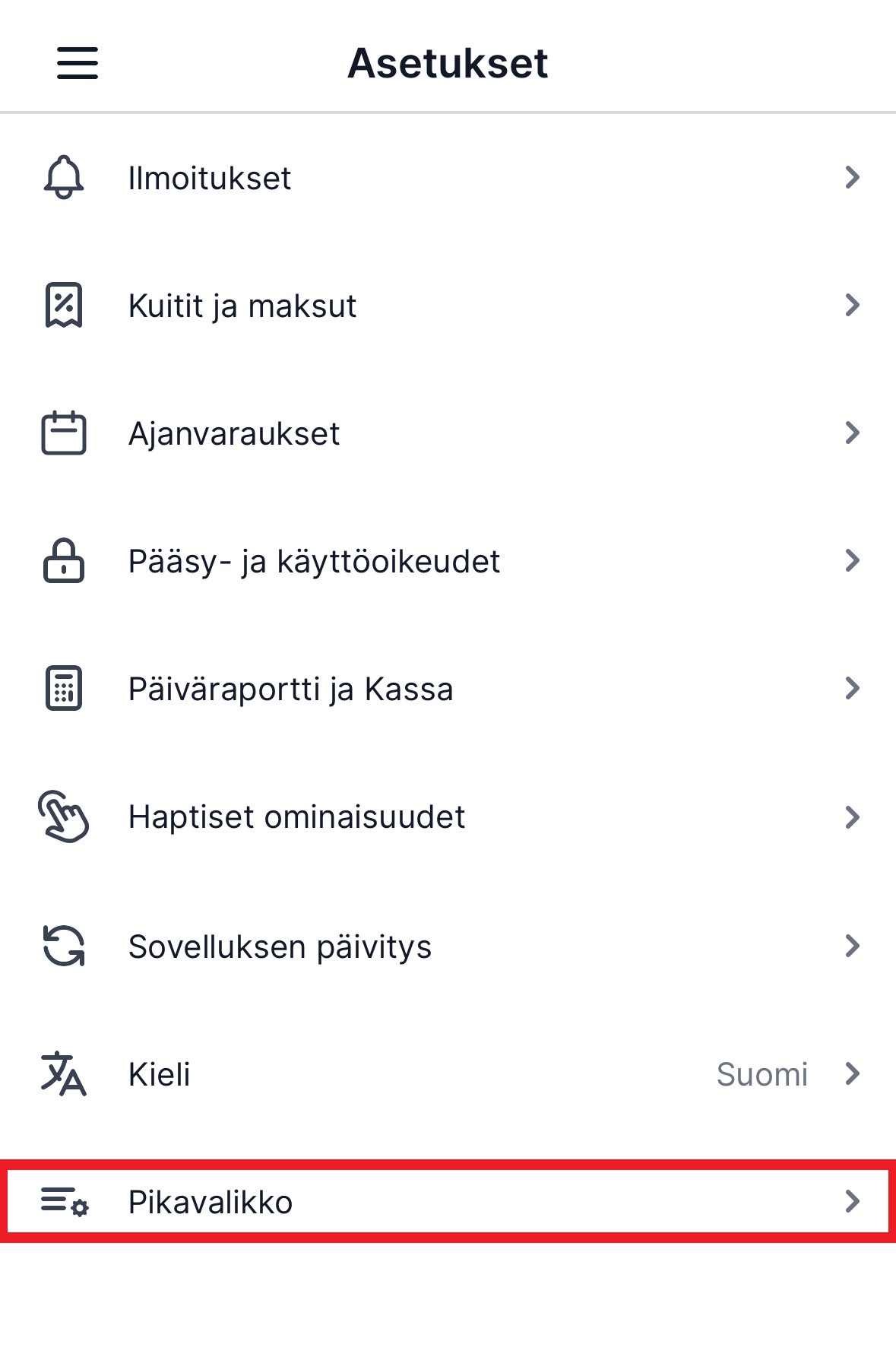Viewport: 896px width, 1357px height.
Task: Open Ilmoitukset settings
Action: click(448, 178)
